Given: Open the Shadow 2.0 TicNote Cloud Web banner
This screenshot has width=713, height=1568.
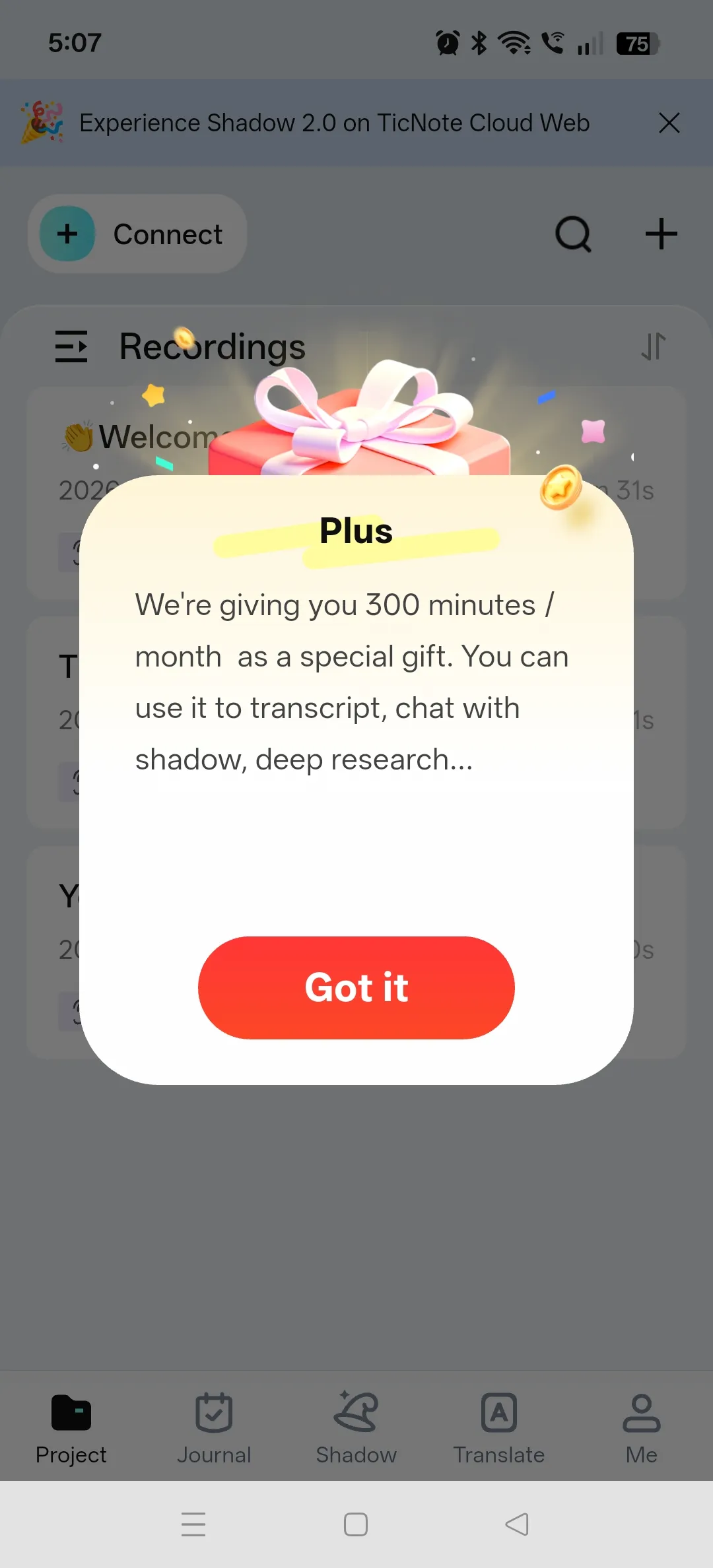Looking at the screenshot, I should pos(334,123).
